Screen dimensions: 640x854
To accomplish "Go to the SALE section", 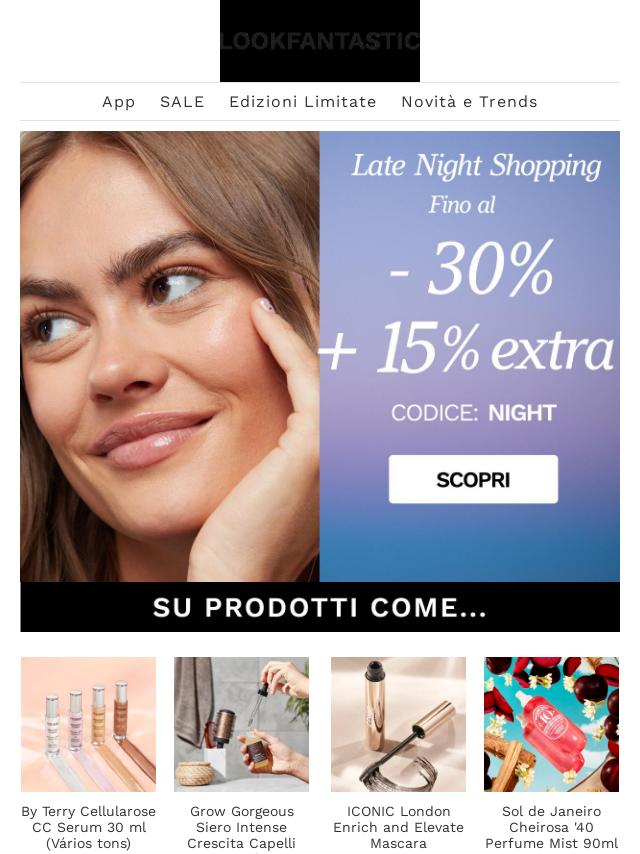I will click(x=182, y=102).
